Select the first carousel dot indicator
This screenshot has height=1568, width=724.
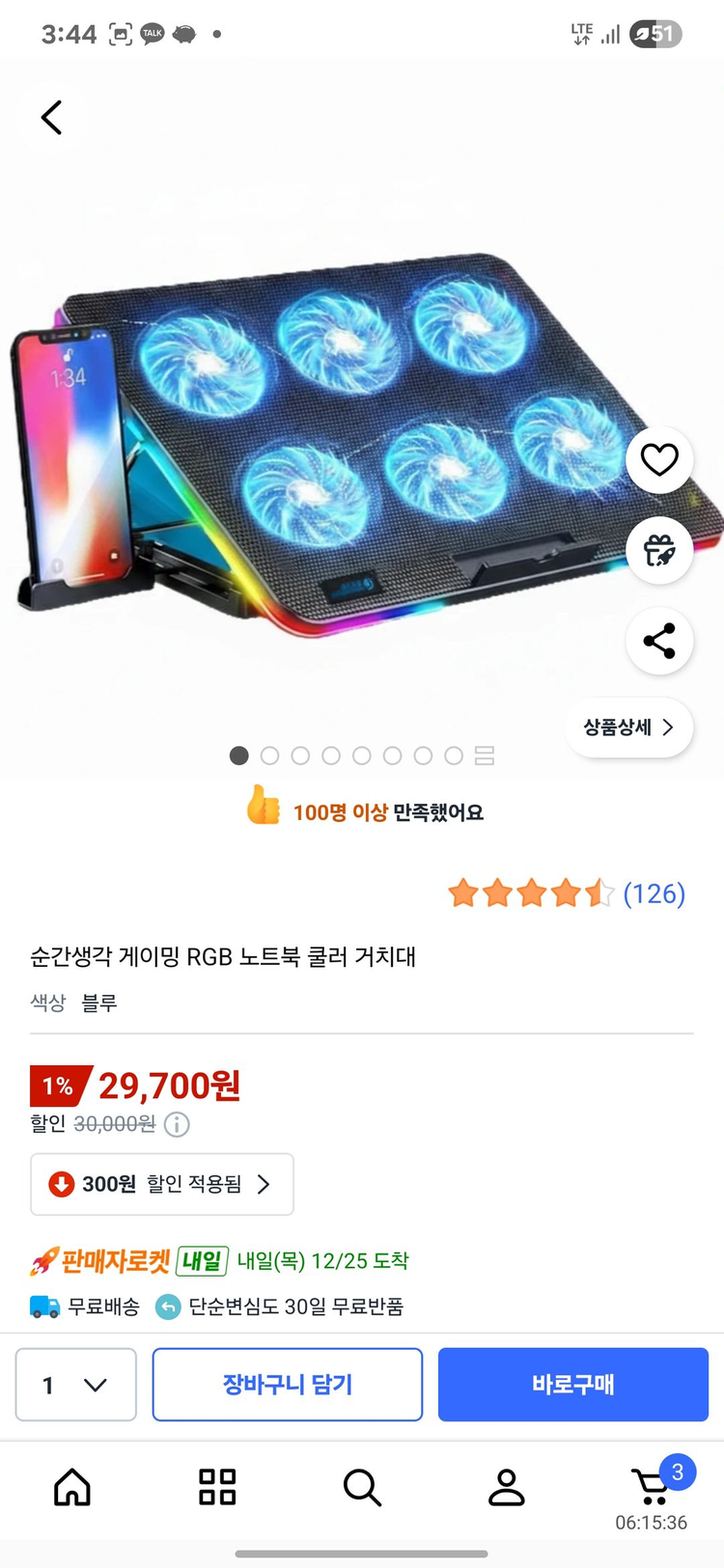click(x=238, y=756)
